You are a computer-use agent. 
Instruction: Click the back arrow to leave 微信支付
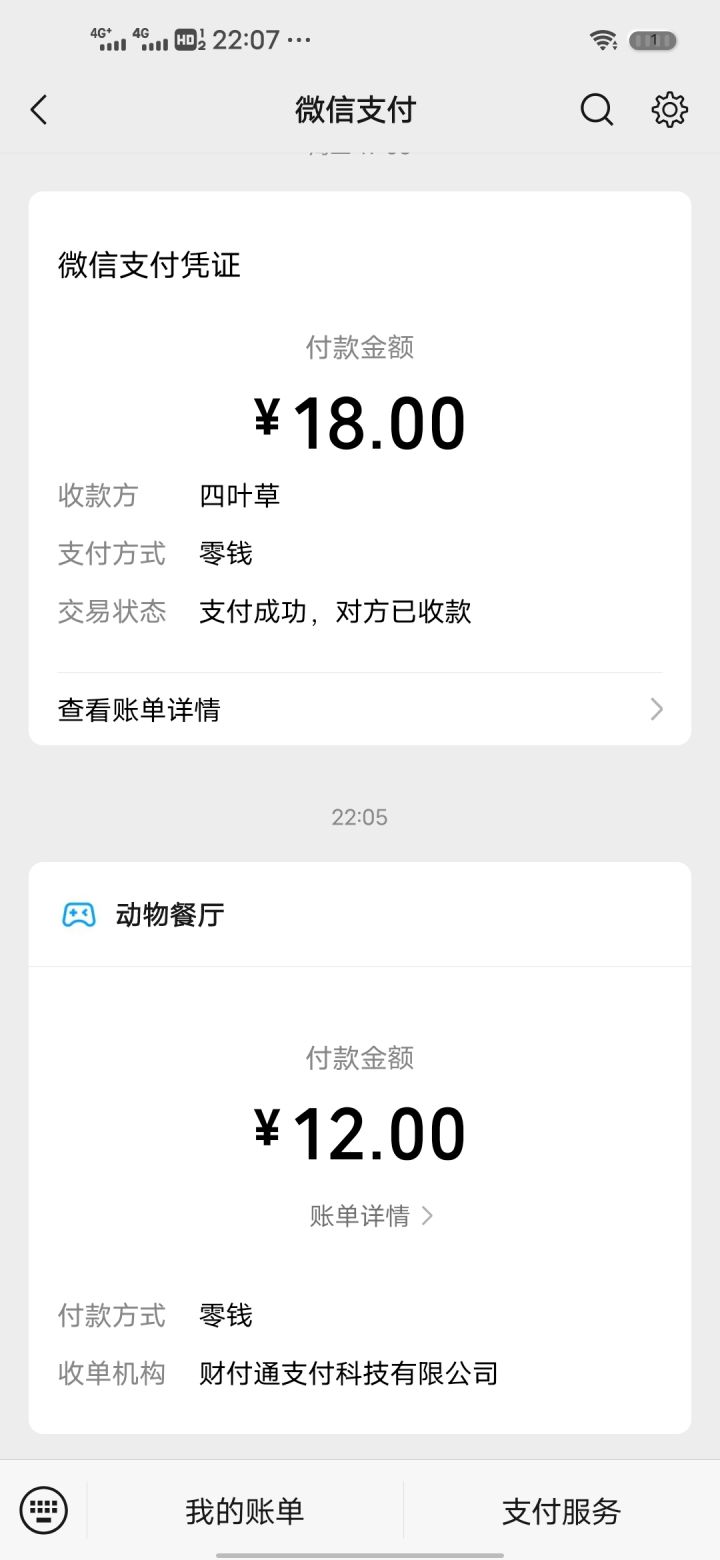coord(38,110)
